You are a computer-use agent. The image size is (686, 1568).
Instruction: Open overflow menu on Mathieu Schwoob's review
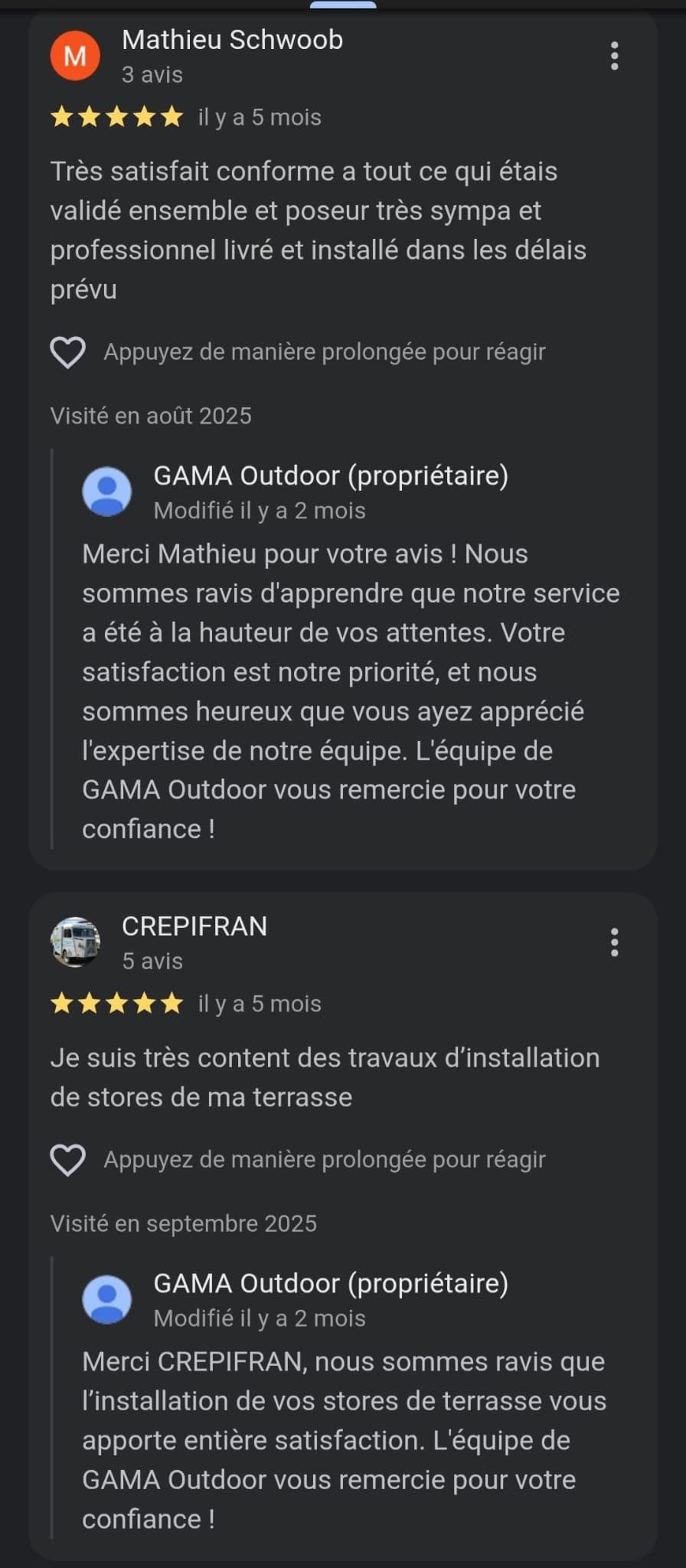614,57
